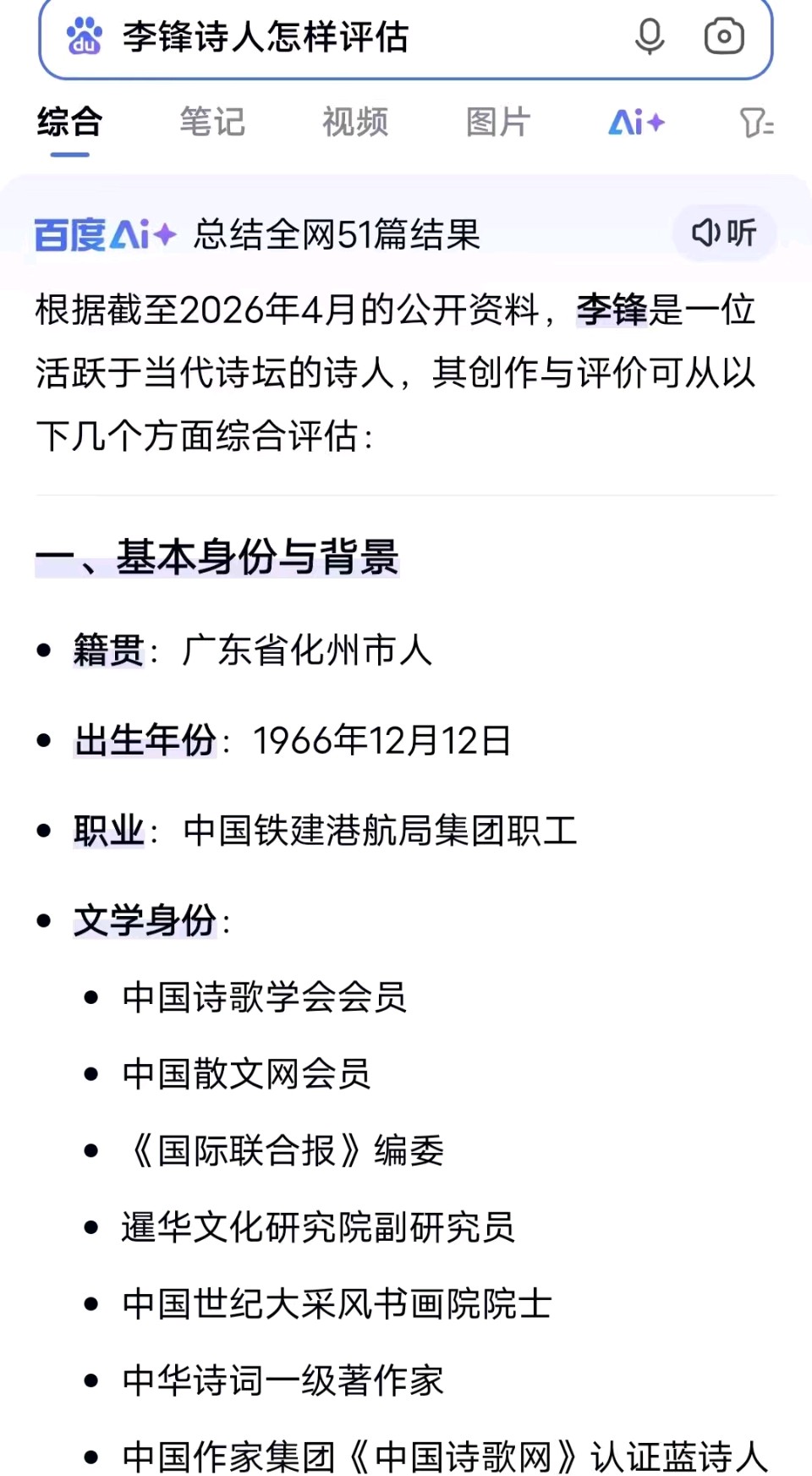
Task: Switch to the 笔记 tab
Action: click(x=212, y=123)
